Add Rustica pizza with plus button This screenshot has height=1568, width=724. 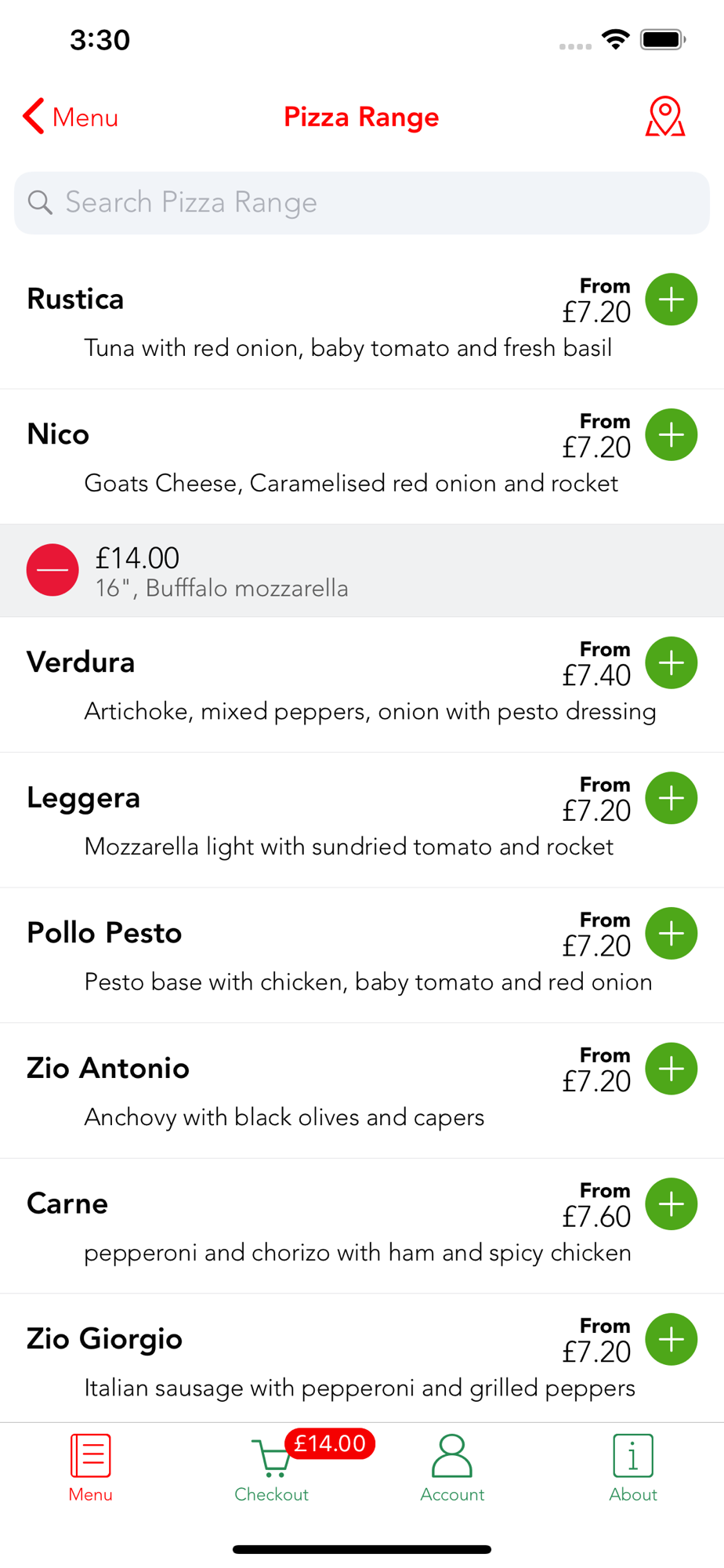pos(672,299)
